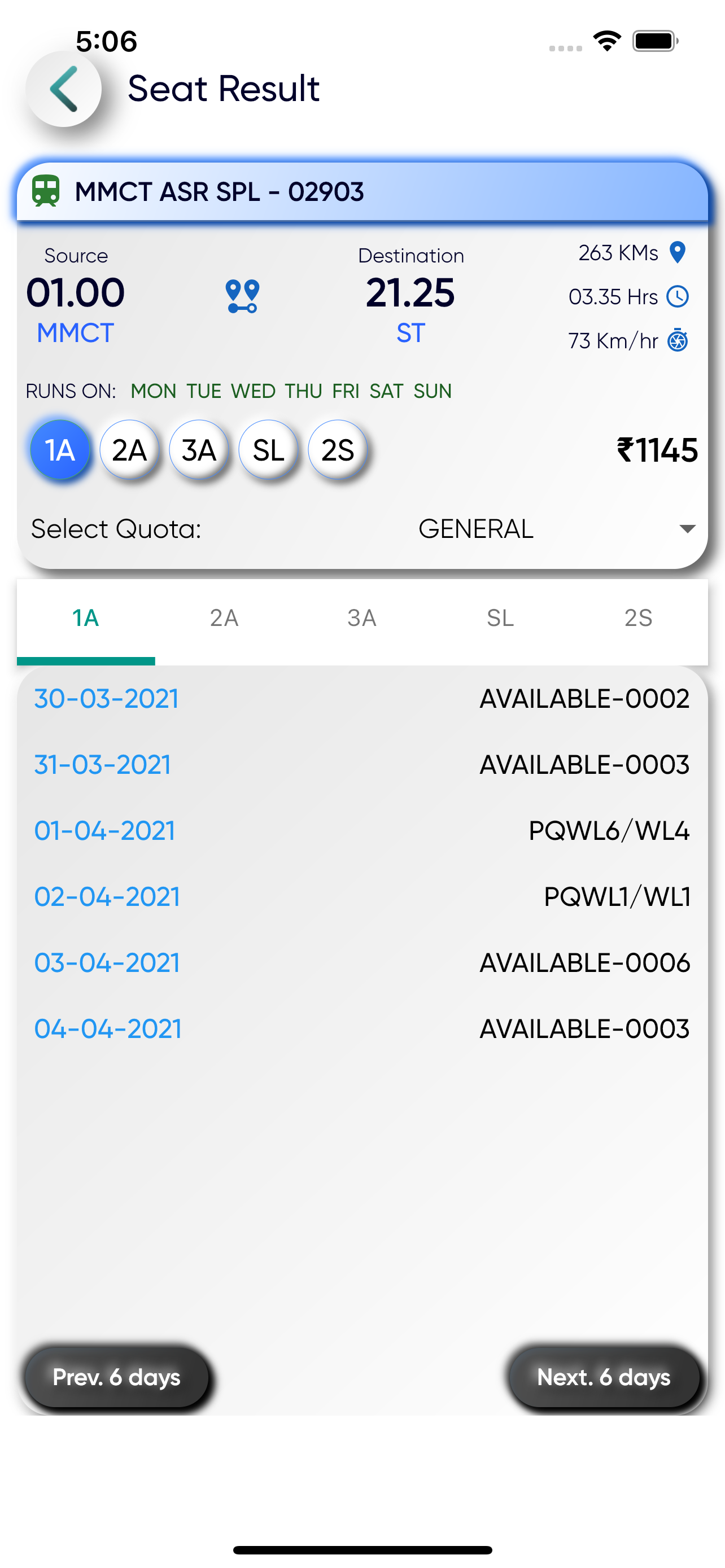Select the 2S class circle
This screenshot has height=1568, width=725.
(338, 449)
